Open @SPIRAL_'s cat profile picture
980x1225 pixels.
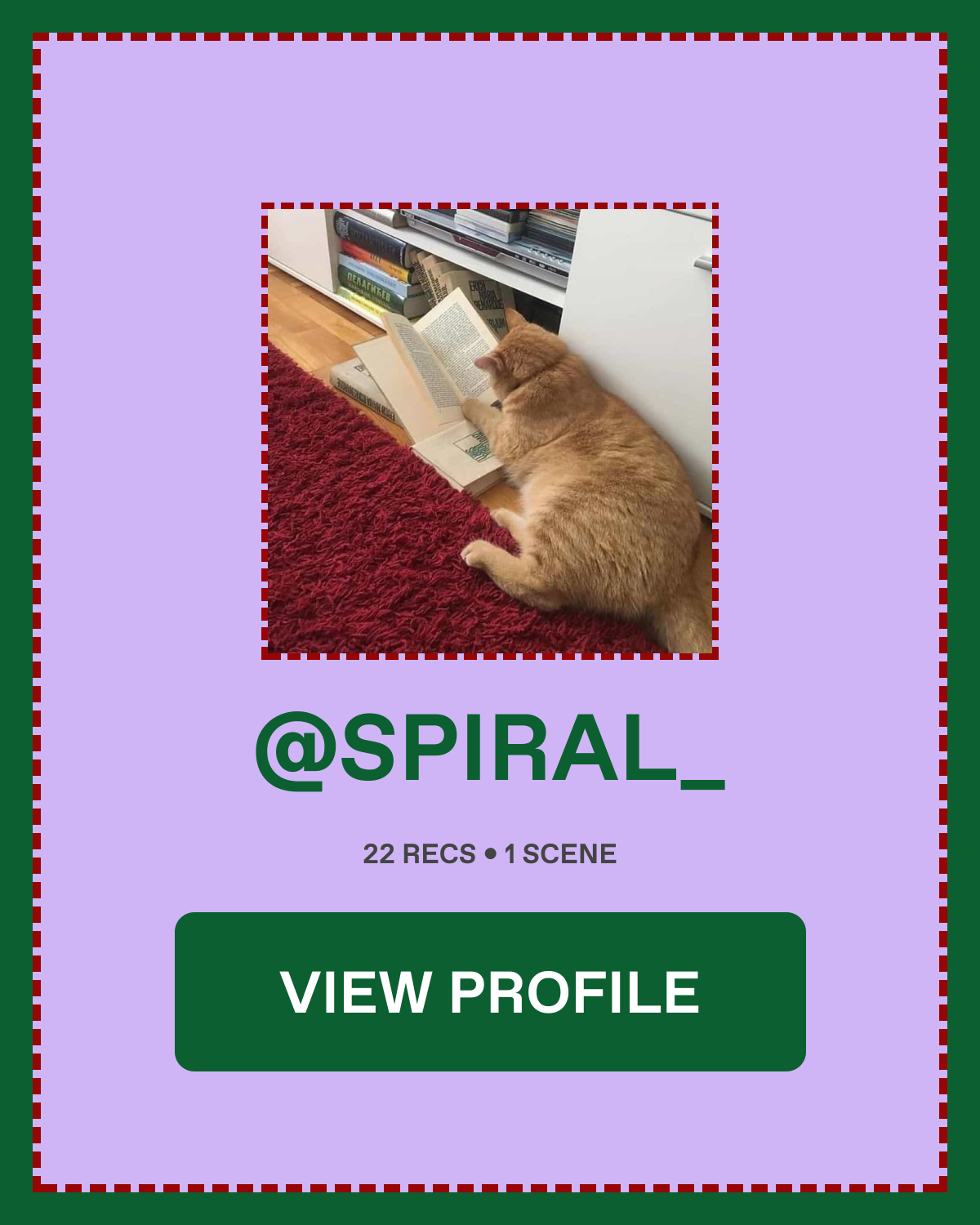[490, 431]
